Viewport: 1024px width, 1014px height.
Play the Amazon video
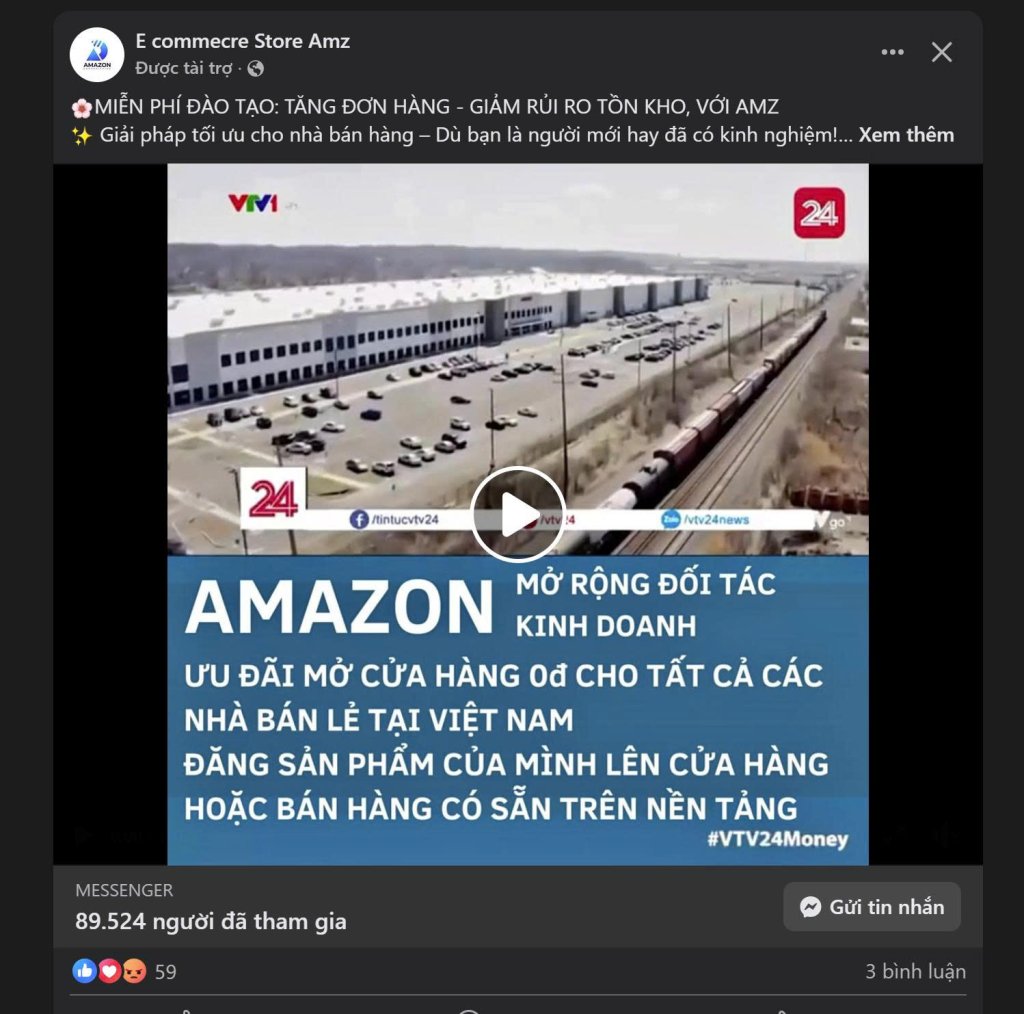(x=517, y=514)
